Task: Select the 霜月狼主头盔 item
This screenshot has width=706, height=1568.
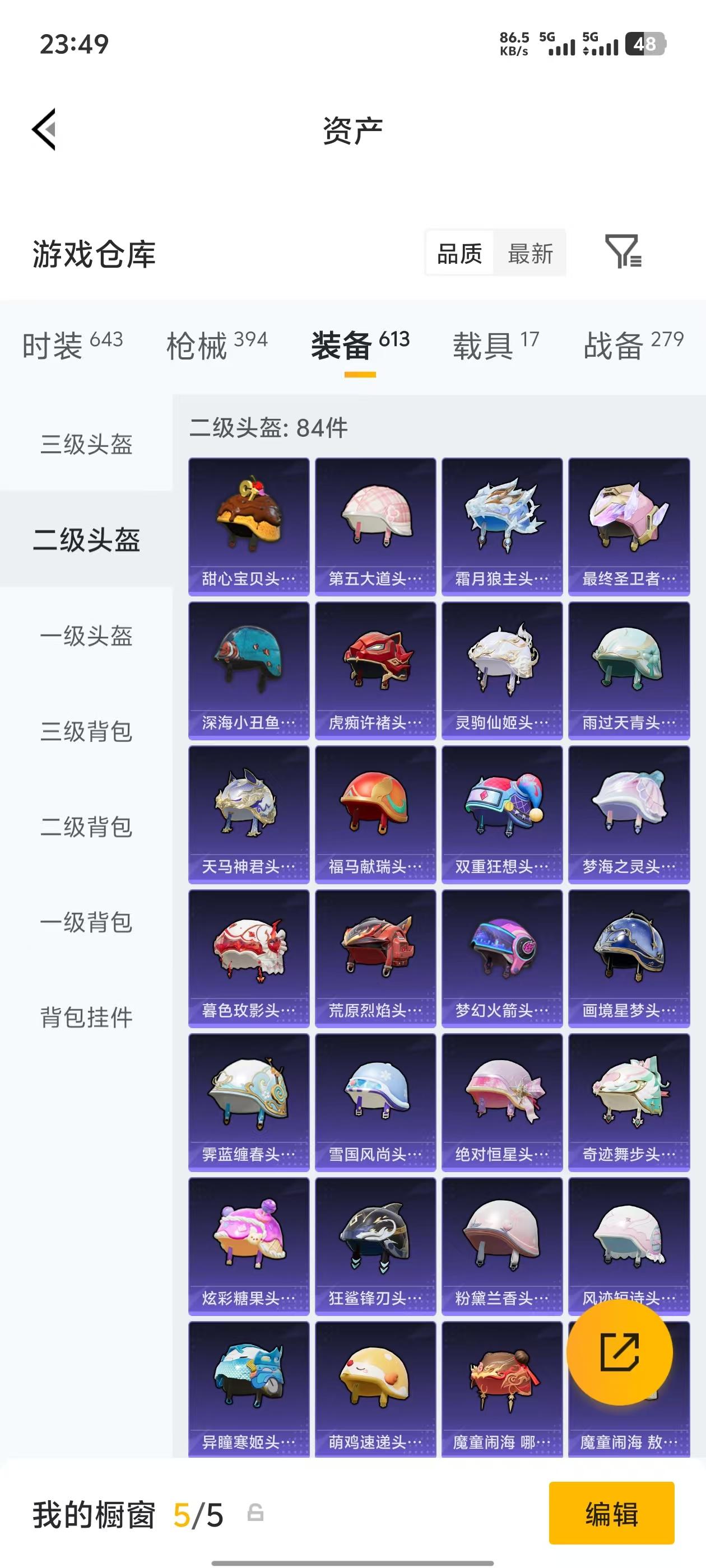Action: pos(502,524)
